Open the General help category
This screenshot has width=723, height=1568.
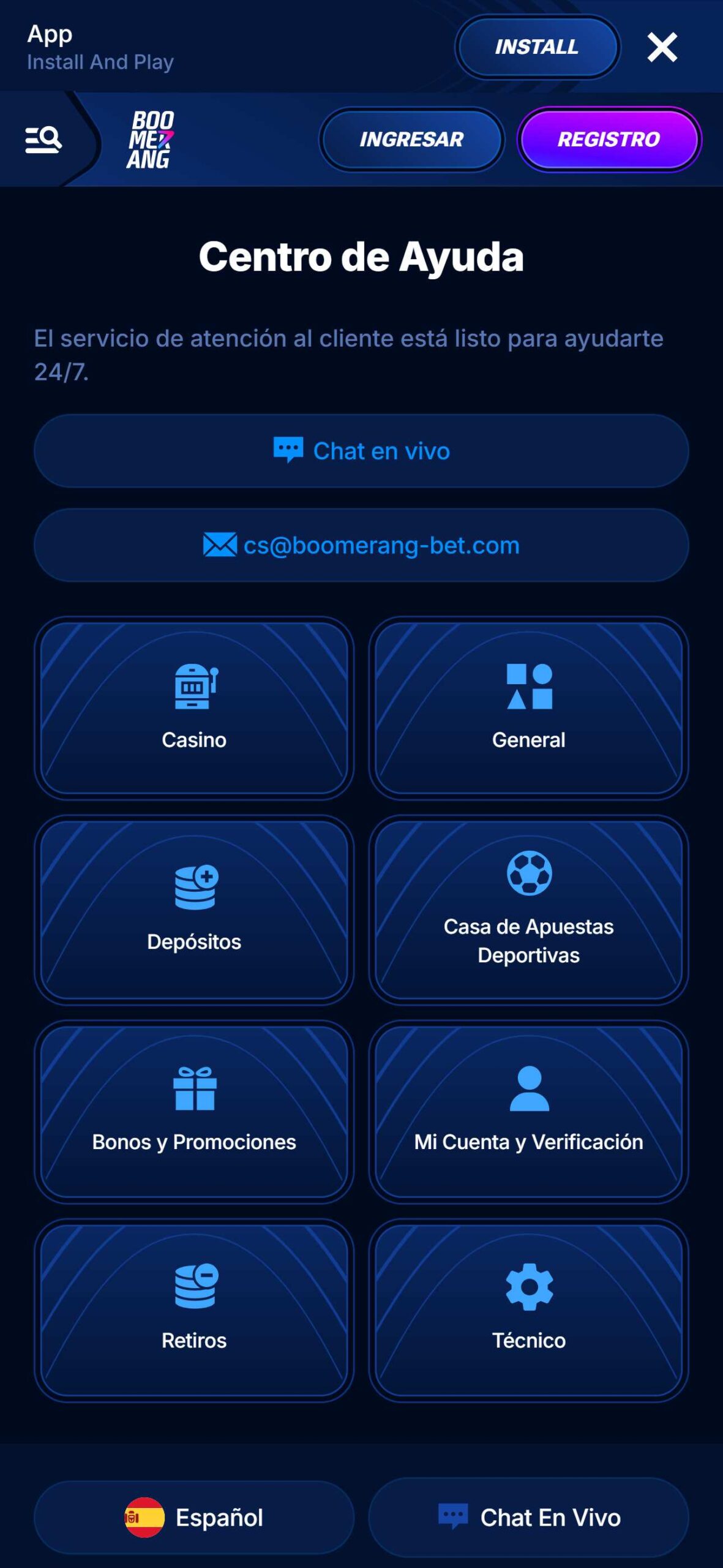click(x=528, y=708)
